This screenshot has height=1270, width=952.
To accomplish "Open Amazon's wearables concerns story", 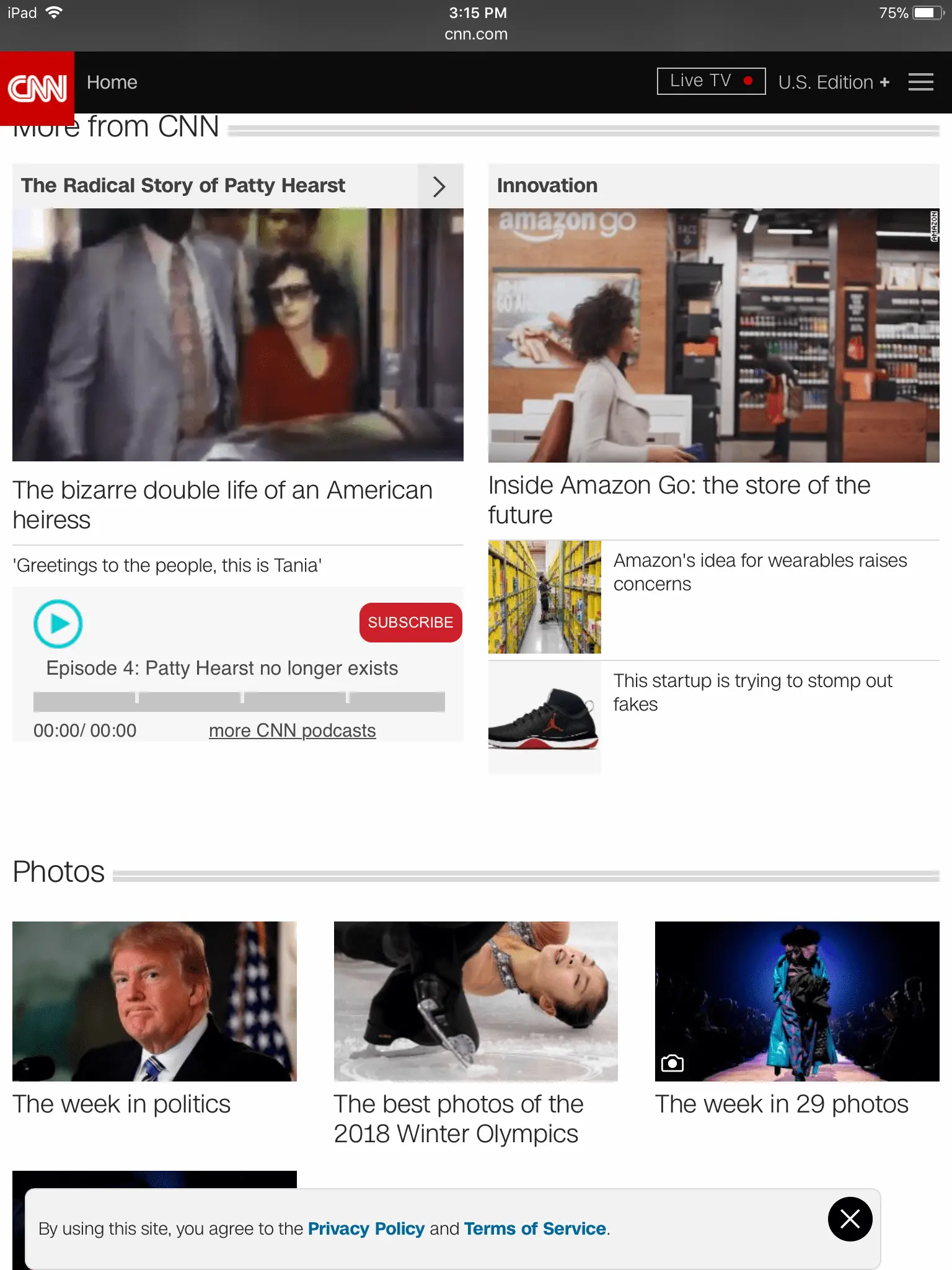I will [760, 572].
